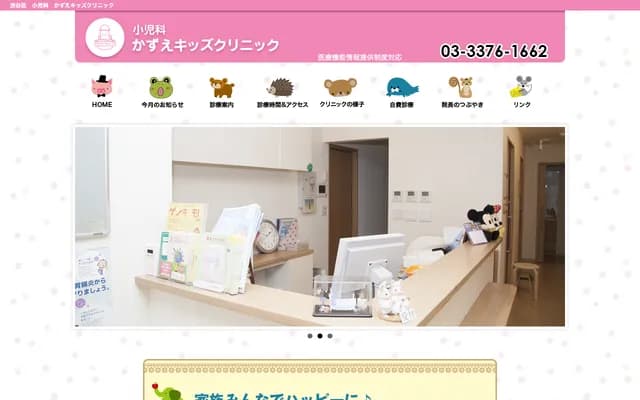Open 自費診療 page
The width and height of the screenshot is (640, 400).
point(402,91)
